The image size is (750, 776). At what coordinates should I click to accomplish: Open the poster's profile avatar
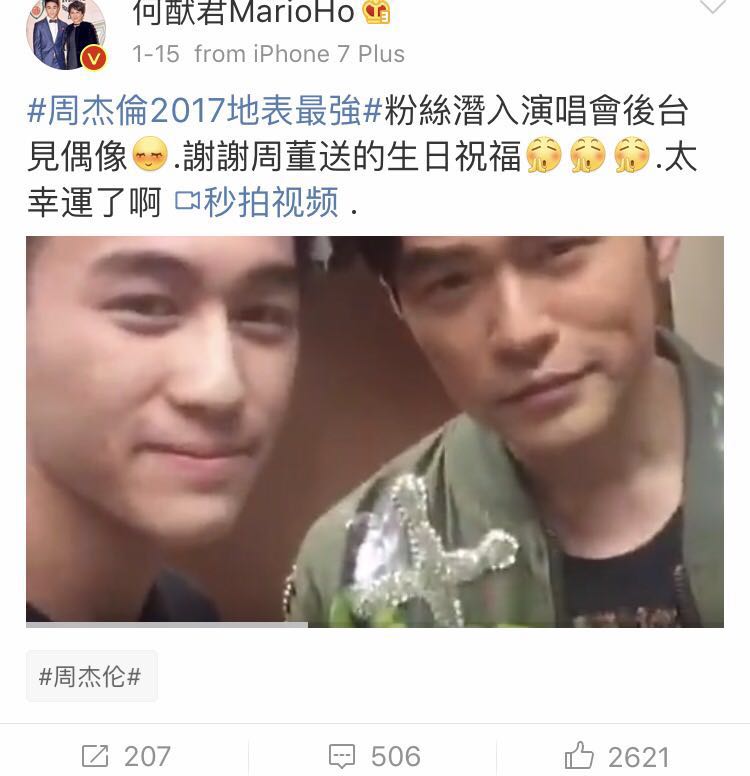66,32
